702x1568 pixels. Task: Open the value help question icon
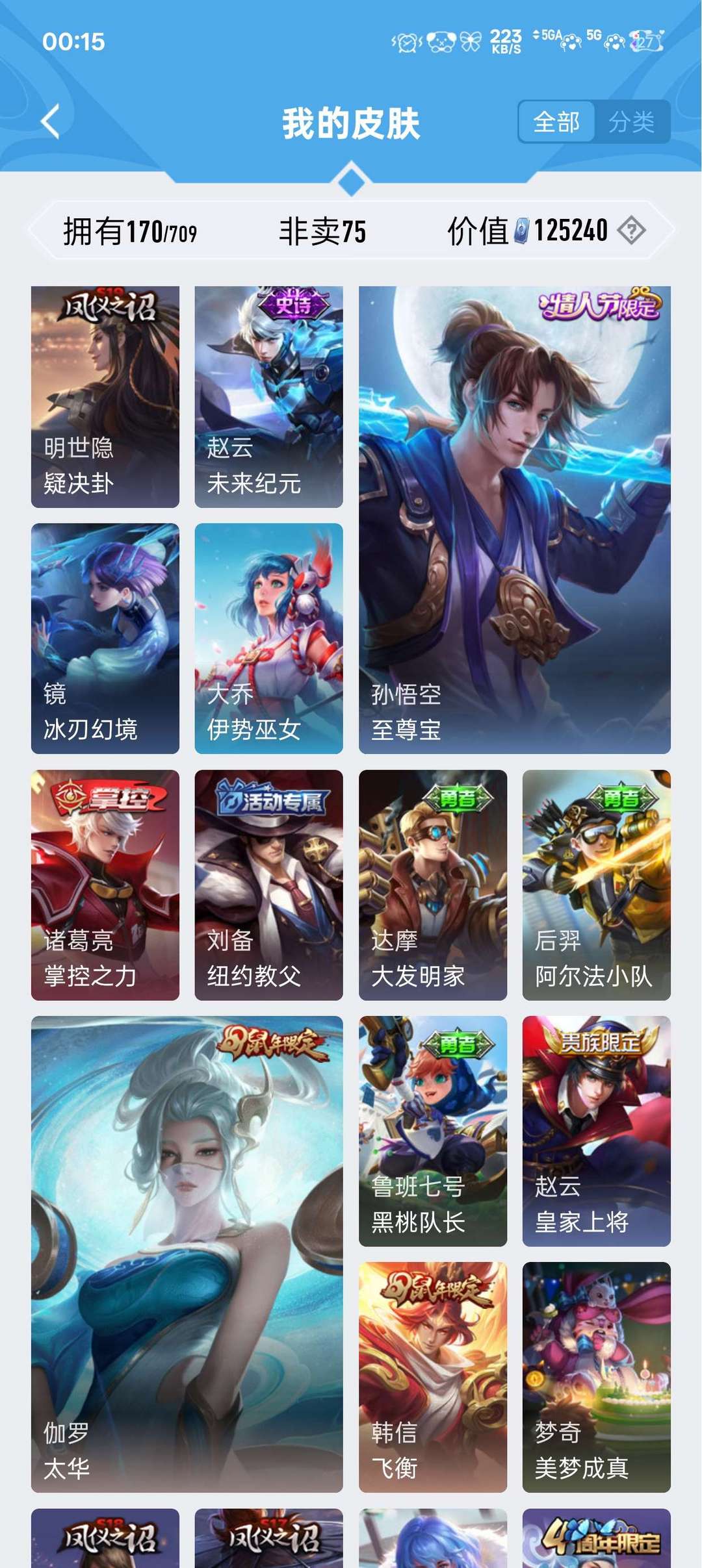point(631,230)
